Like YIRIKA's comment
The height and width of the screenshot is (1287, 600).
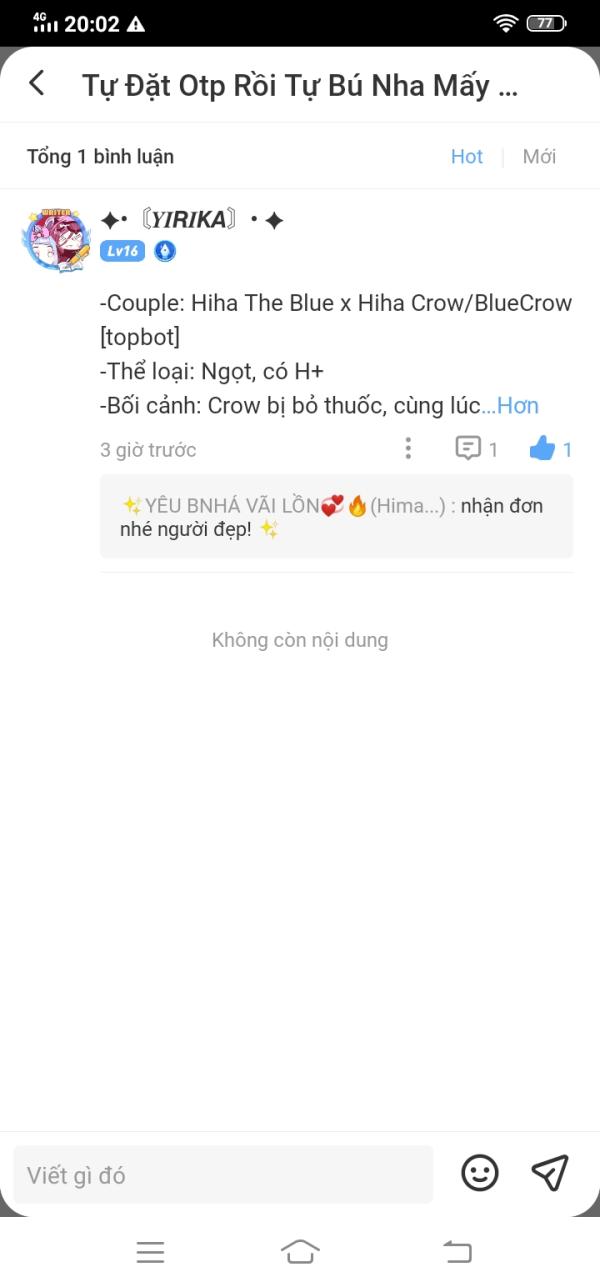tap(543, 448)
